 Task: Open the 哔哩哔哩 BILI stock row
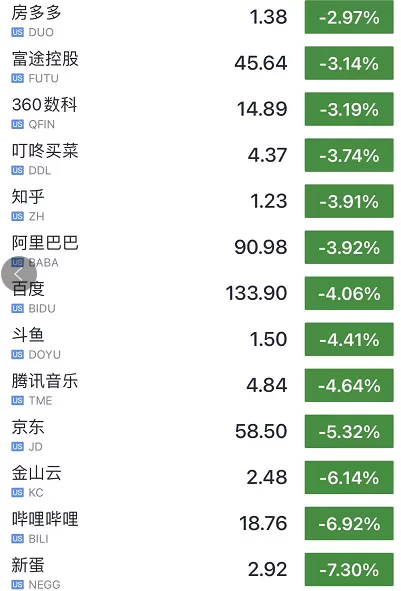click(x=200, y=524)
